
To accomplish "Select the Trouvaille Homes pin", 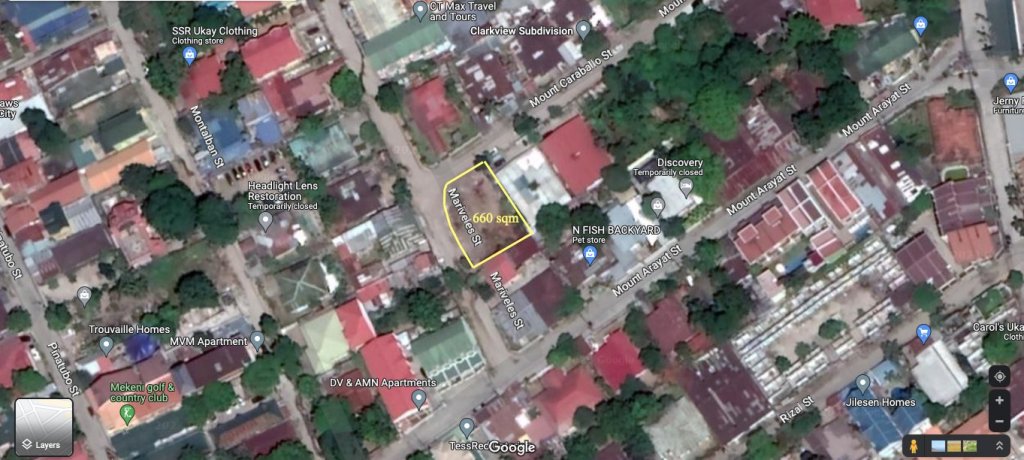I will pos(106,345).
